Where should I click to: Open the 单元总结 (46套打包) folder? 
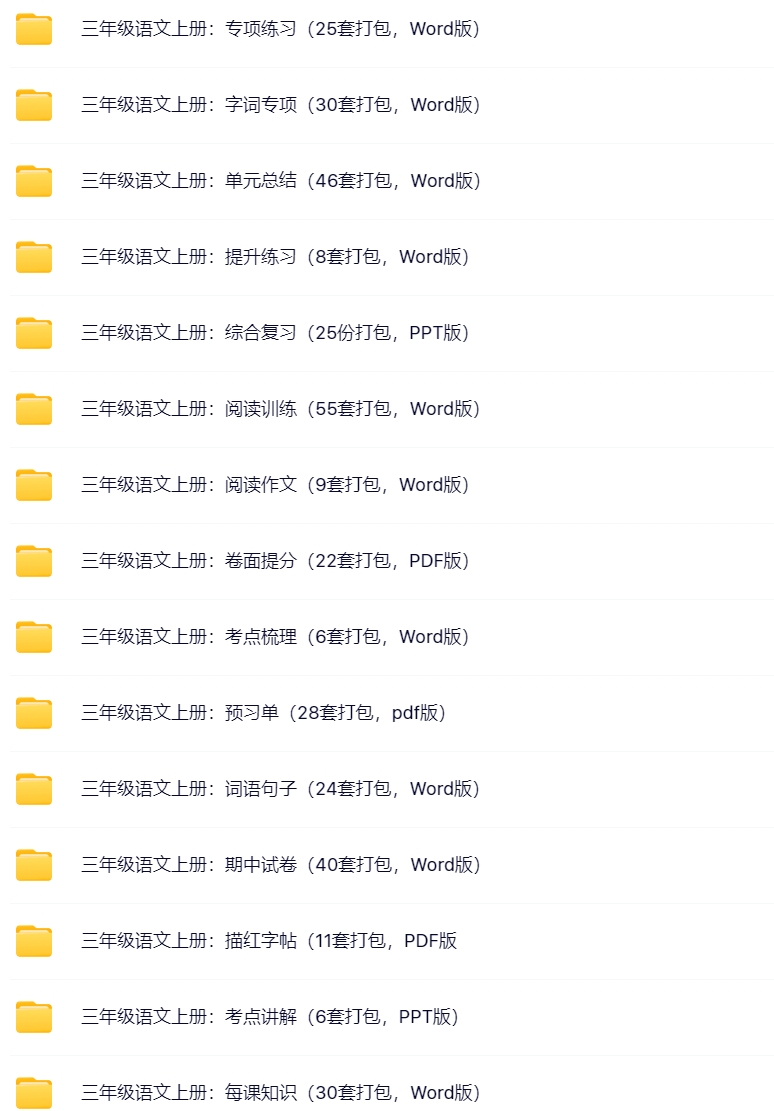coord(281,181)
